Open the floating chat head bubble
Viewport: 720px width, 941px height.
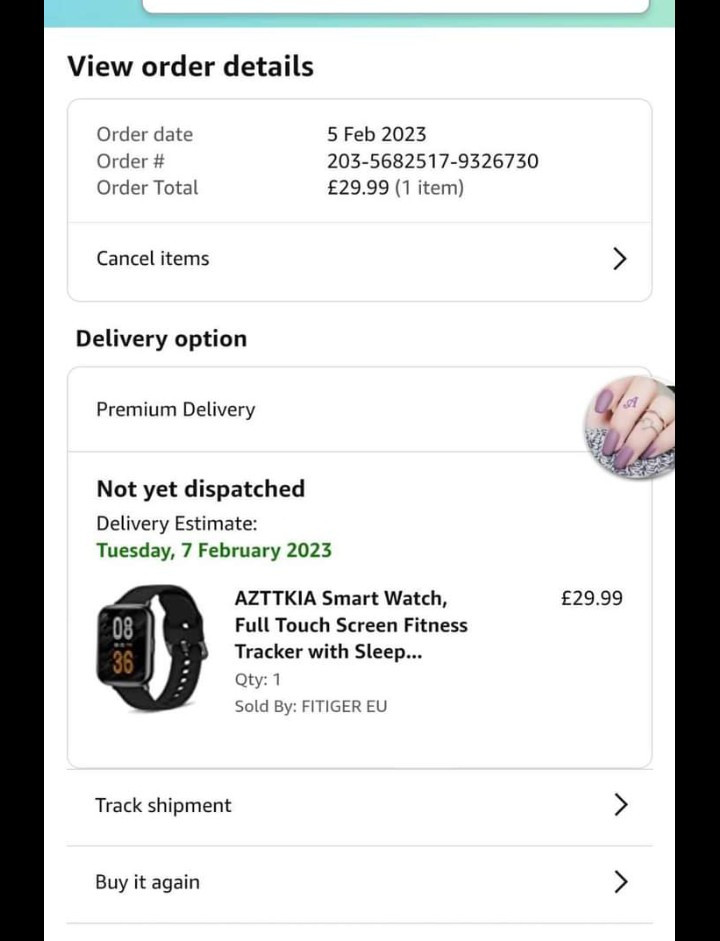point(631,425)
